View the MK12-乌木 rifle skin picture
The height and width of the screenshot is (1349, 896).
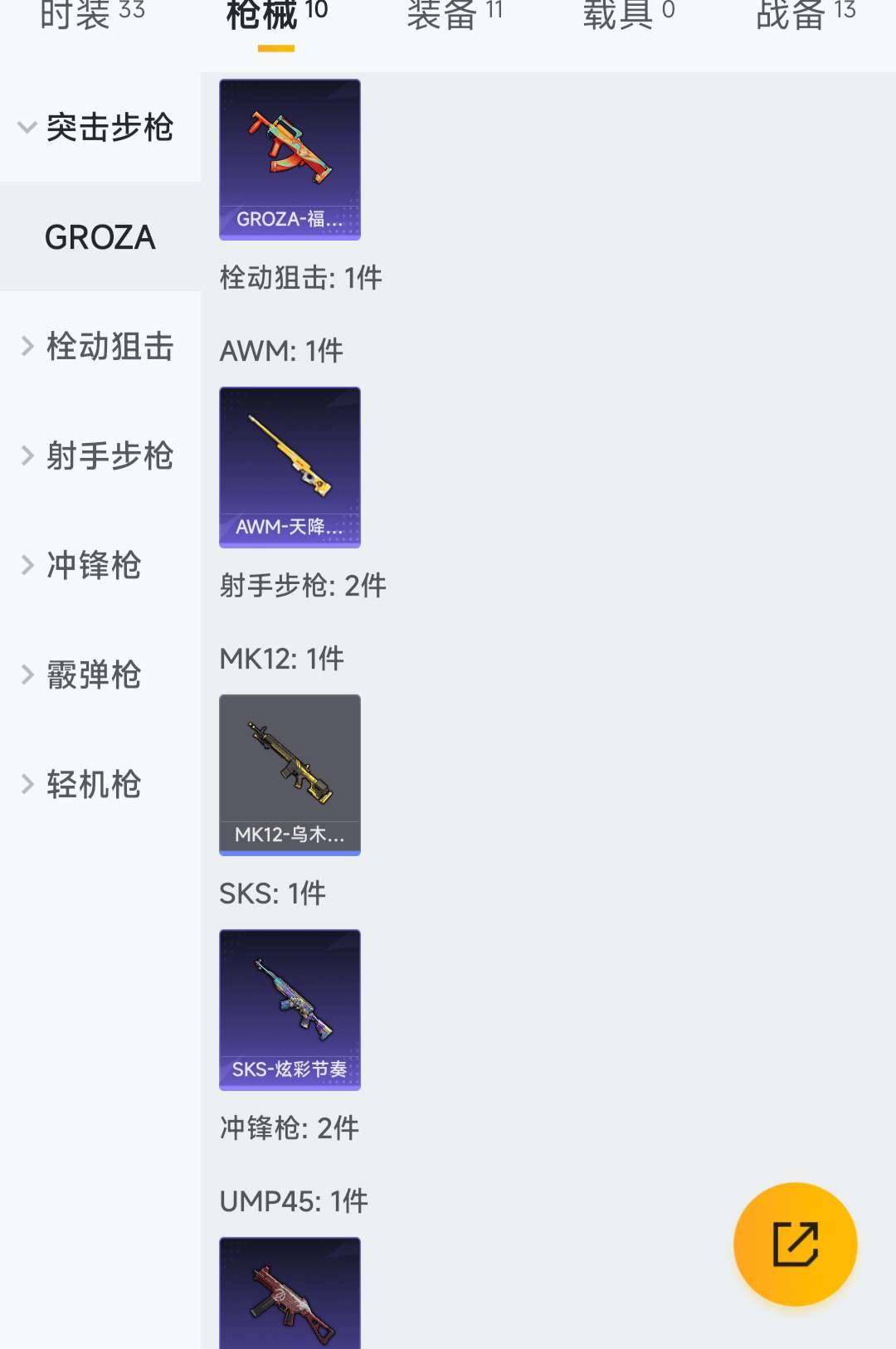tap(290, 775)
